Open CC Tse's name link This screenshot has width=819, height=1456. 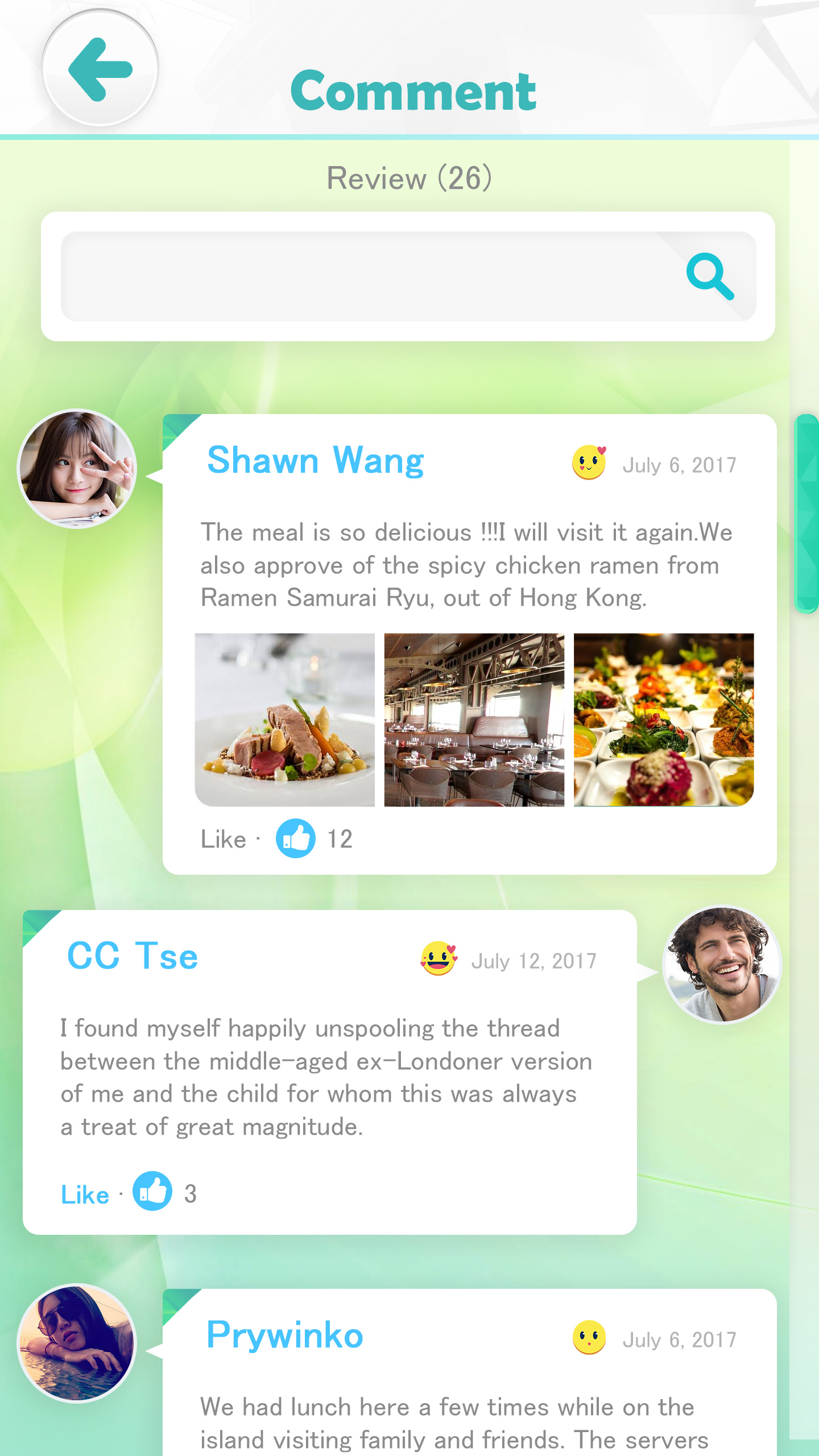pyautogui.click(x=133, y=955)
